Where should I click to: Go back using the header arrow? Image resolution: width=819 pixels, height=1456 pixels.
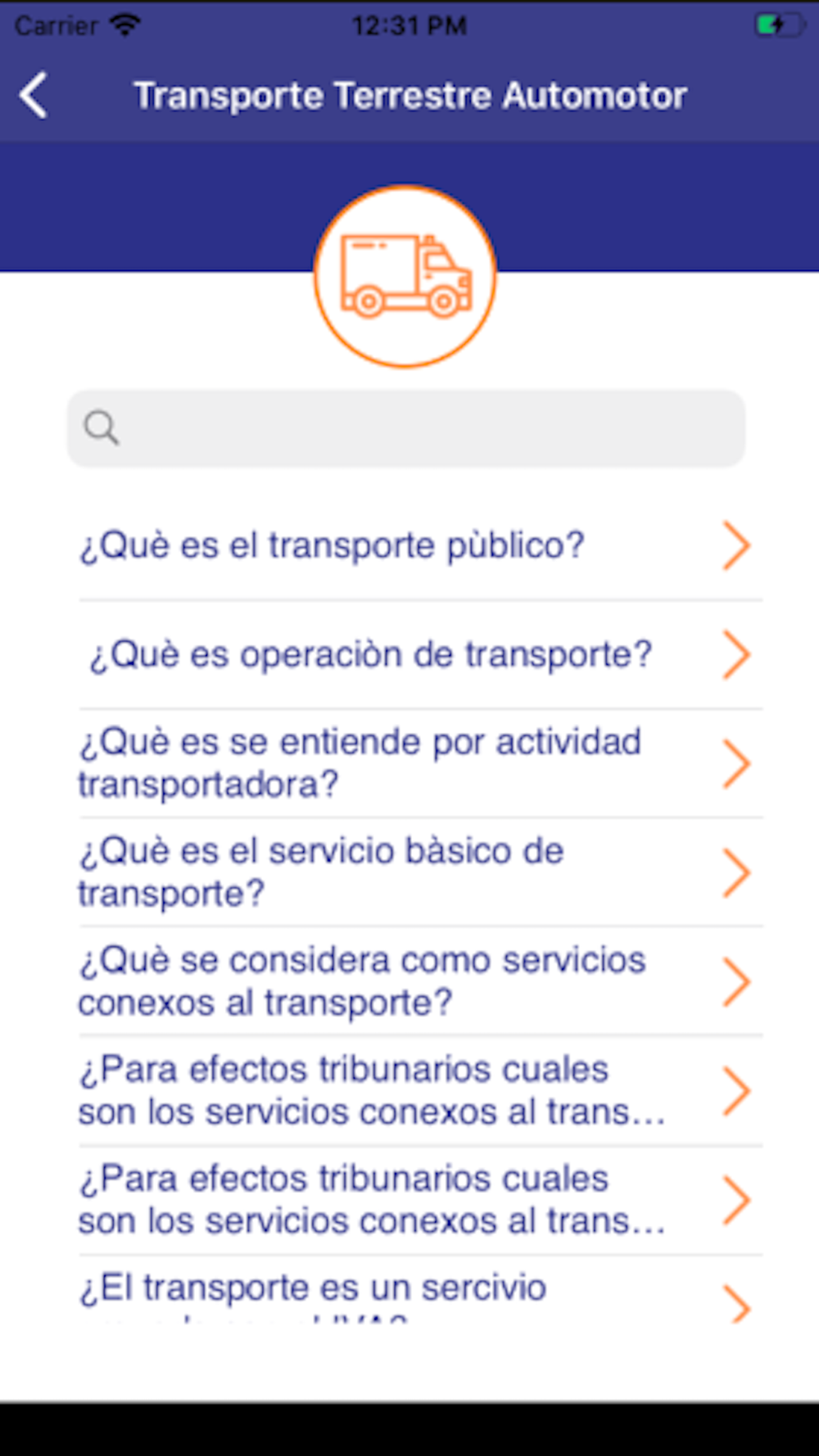34,96
